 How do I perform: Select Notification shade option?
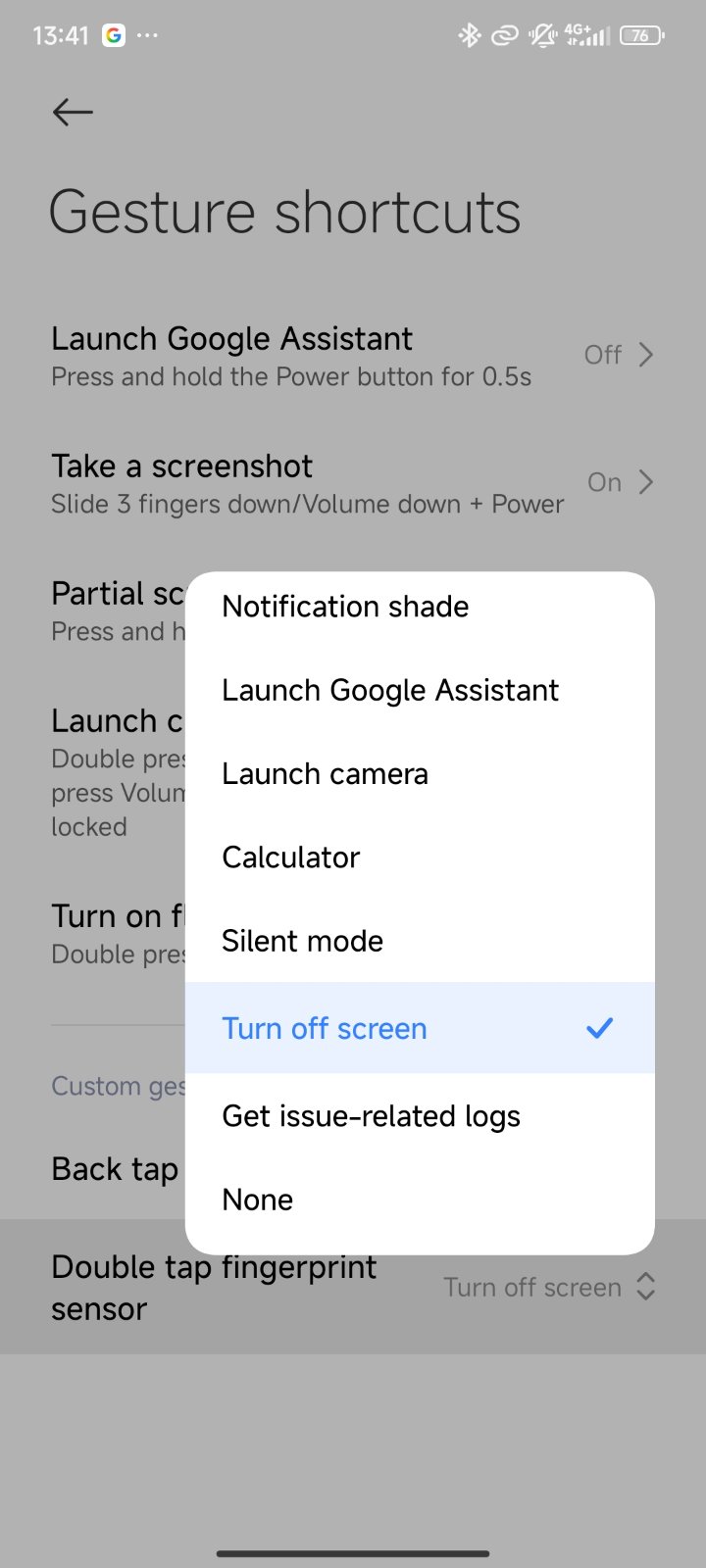point(420,607)
